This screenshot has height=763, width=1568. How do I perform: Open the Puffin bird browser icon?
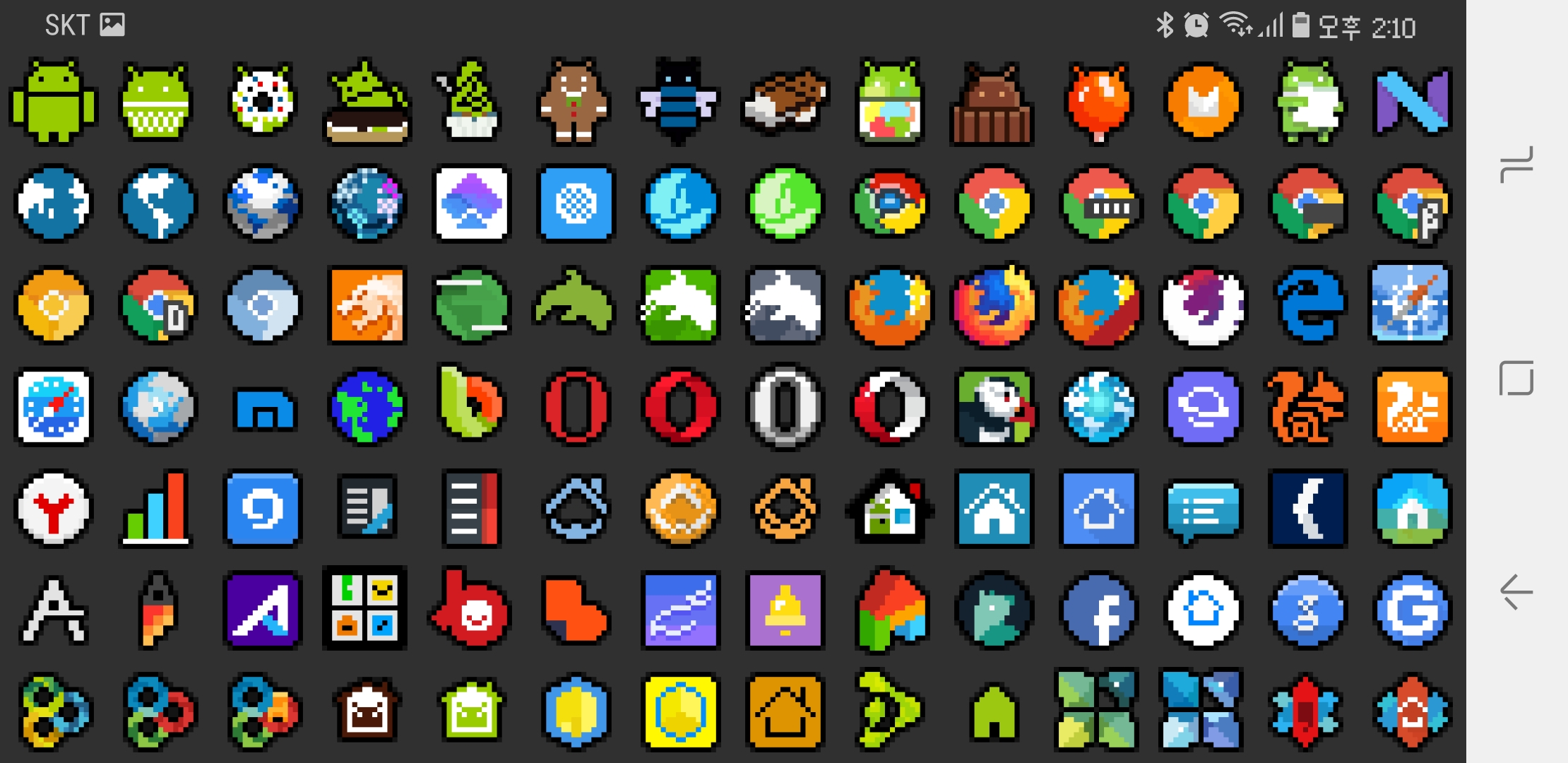994,408
